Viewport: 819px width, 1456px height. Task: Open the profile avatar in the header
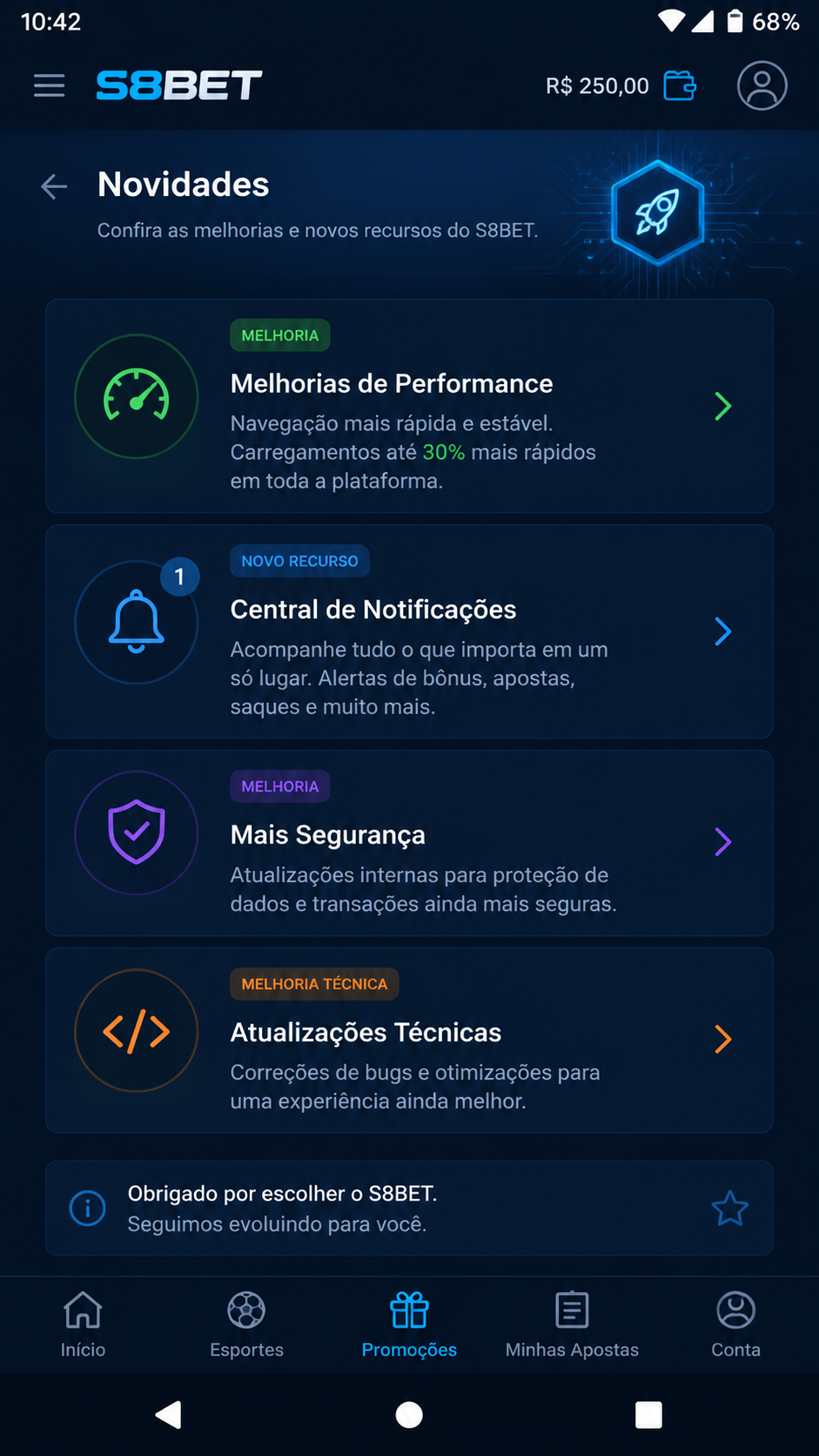762,85
